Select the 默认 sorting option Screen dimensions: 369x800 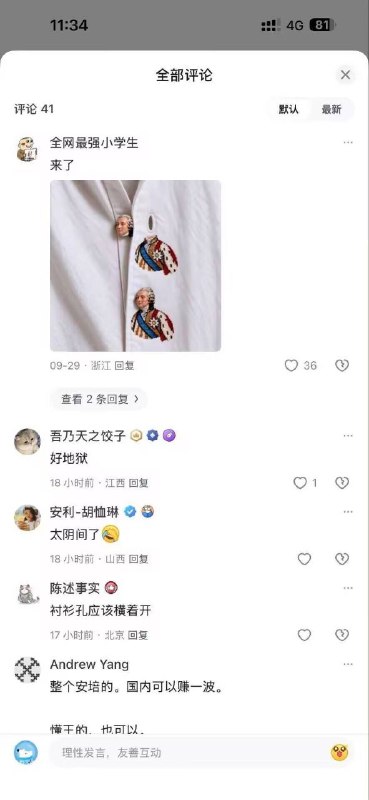tap(288, 109)
